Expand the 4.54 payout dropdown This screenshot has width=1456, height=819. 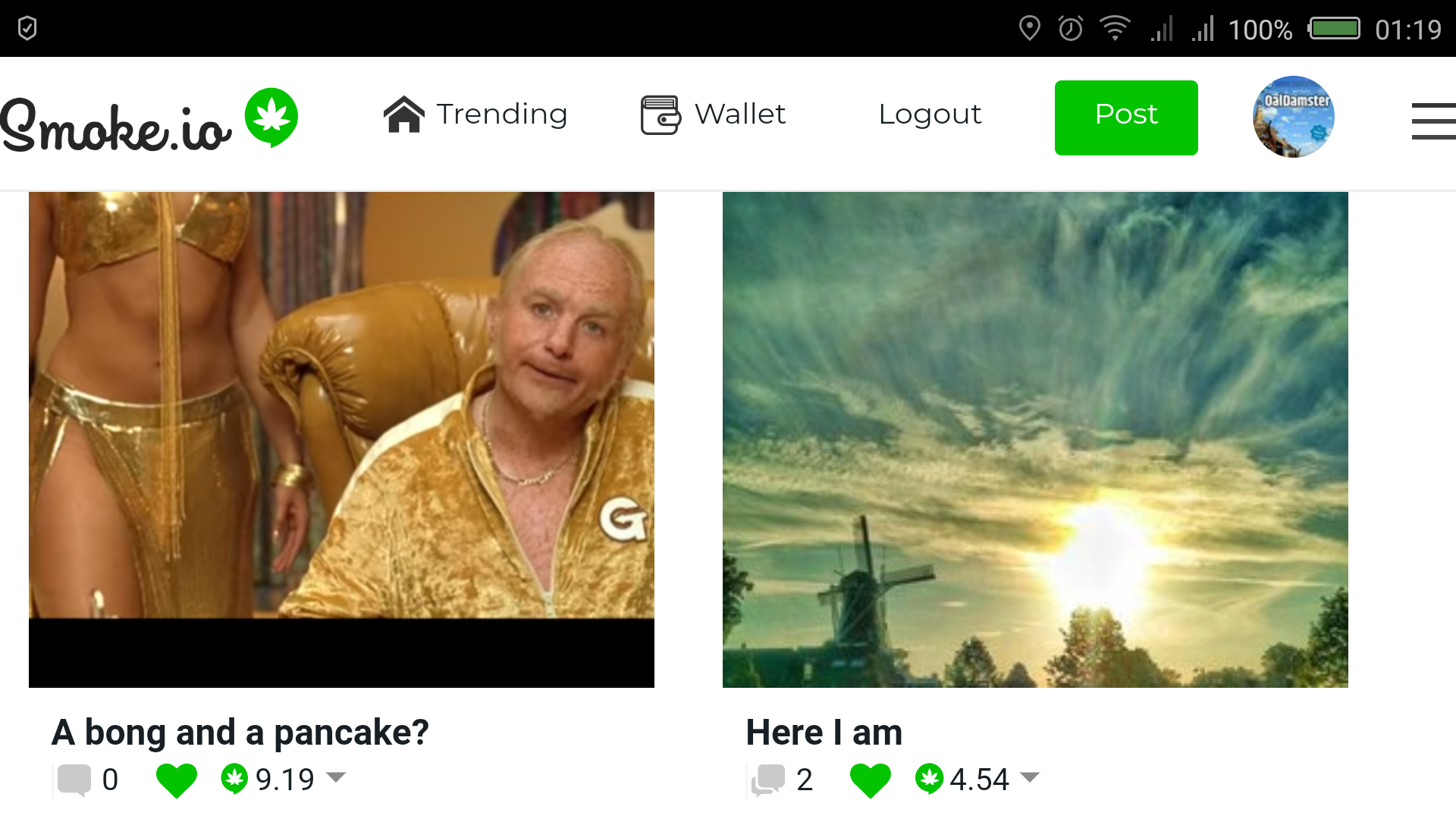coord(1030,777)
